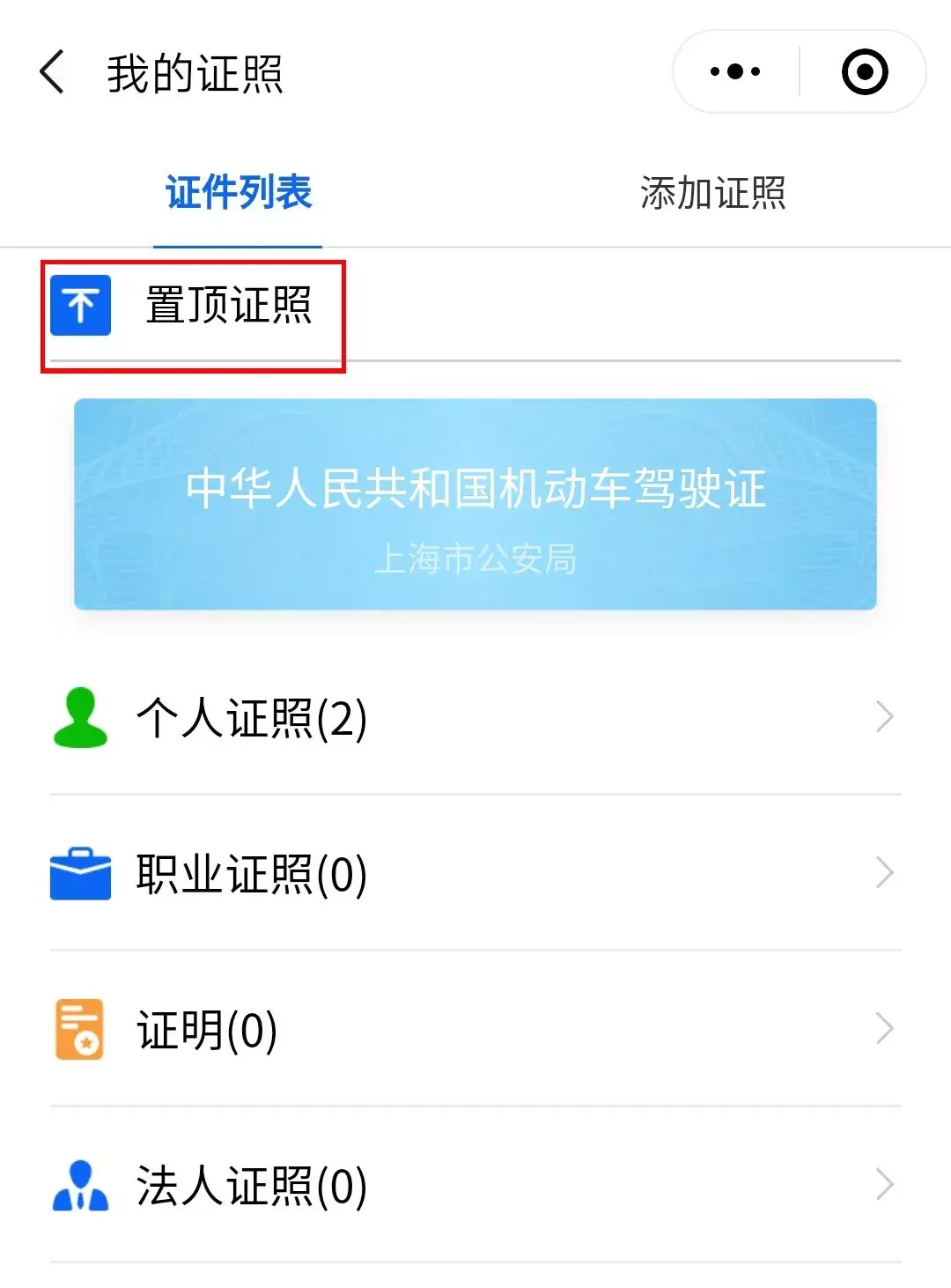
Task: Open 法人证照(0) category
Action: 475,1185
